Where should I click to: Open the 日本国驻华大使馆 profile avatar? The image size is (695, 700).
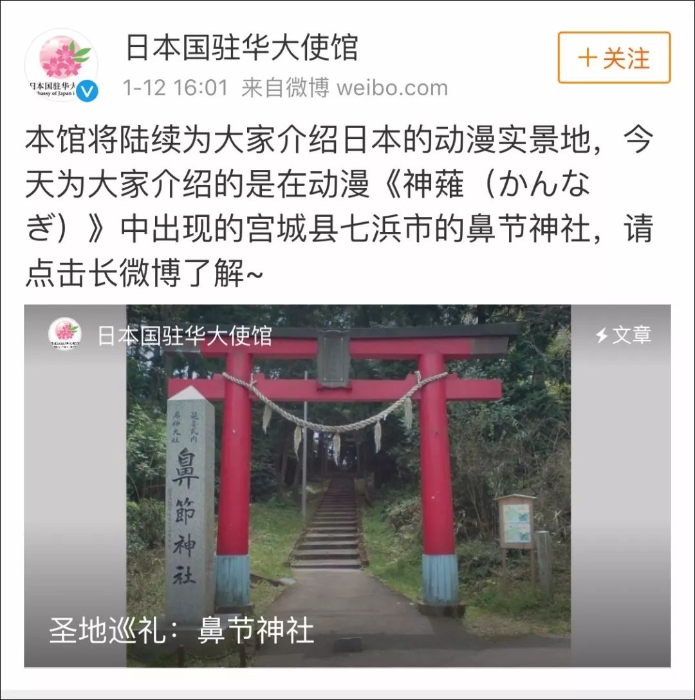pyautogui.click(x=62, y=65)
